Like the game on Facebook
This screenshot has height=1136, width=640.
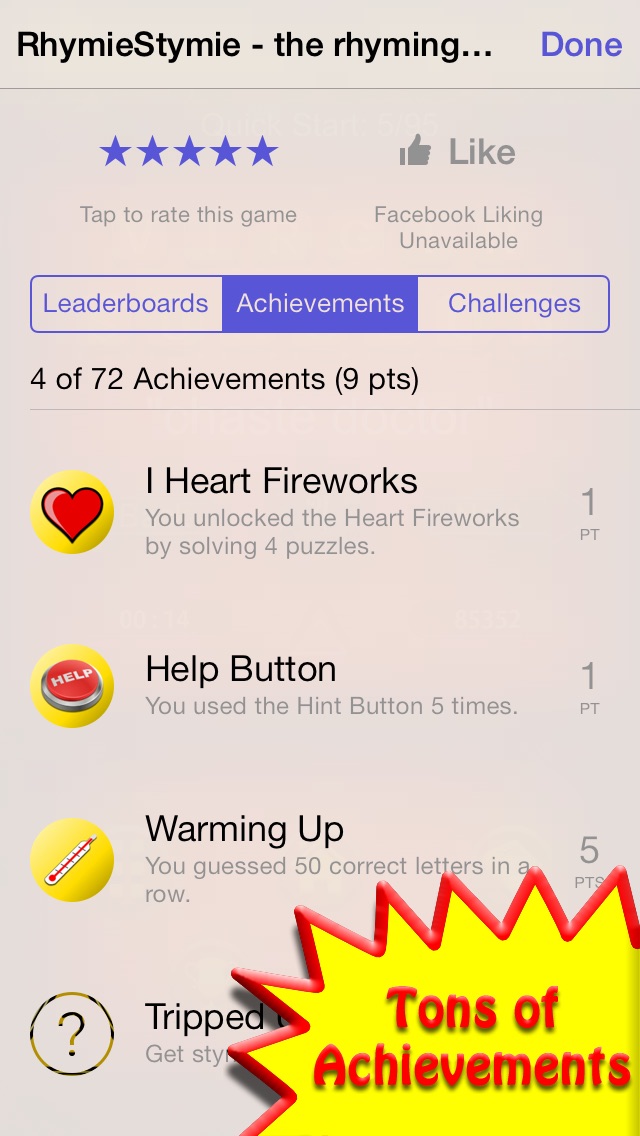(x=458, y=153)
